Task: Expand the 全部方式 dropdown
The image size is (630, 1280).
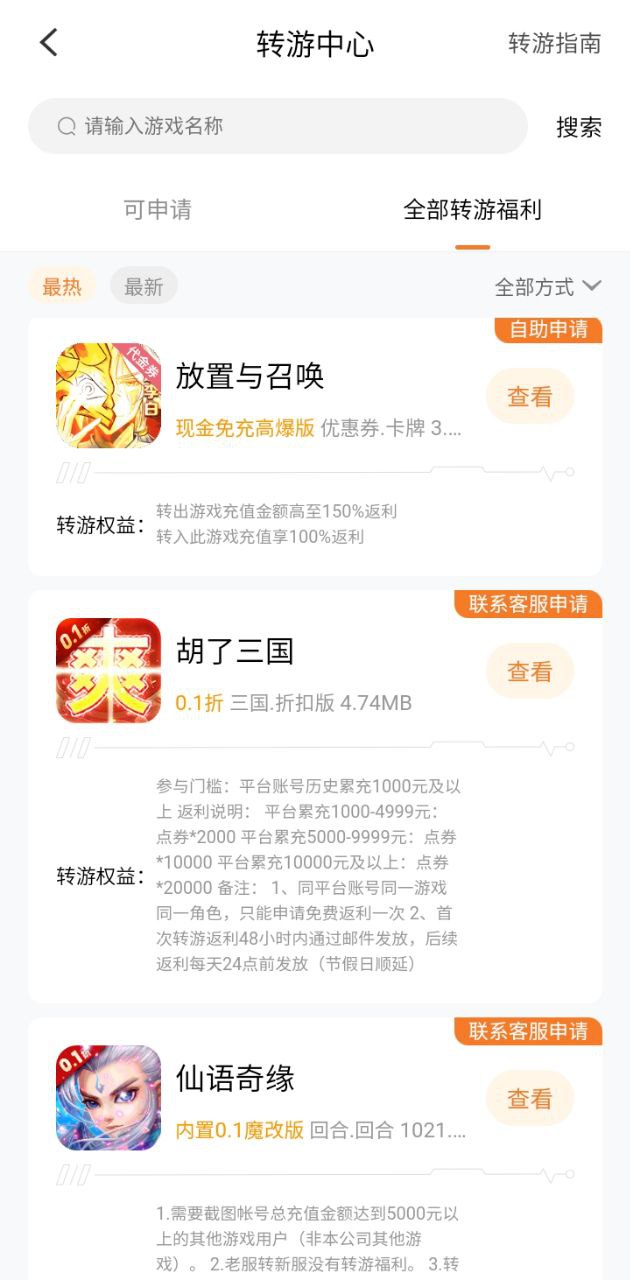Action: point(548,287)
